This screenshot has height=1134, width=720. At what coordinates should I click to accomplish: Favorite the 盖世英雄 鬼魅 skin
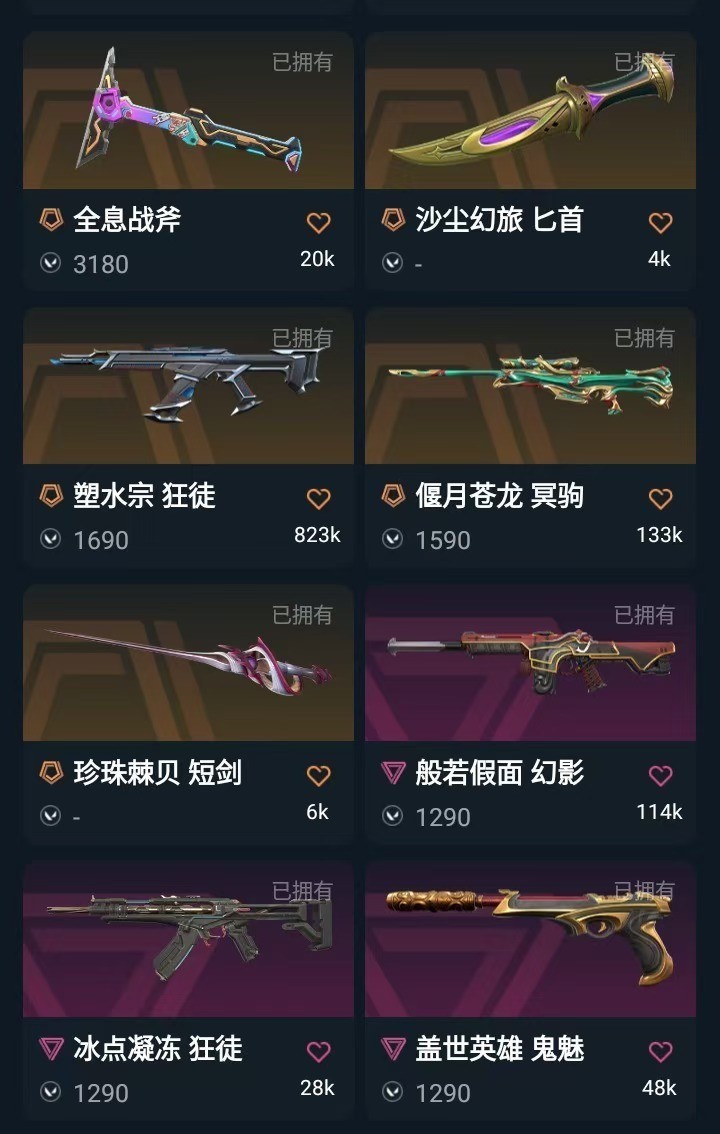[x=660, y=1051]
